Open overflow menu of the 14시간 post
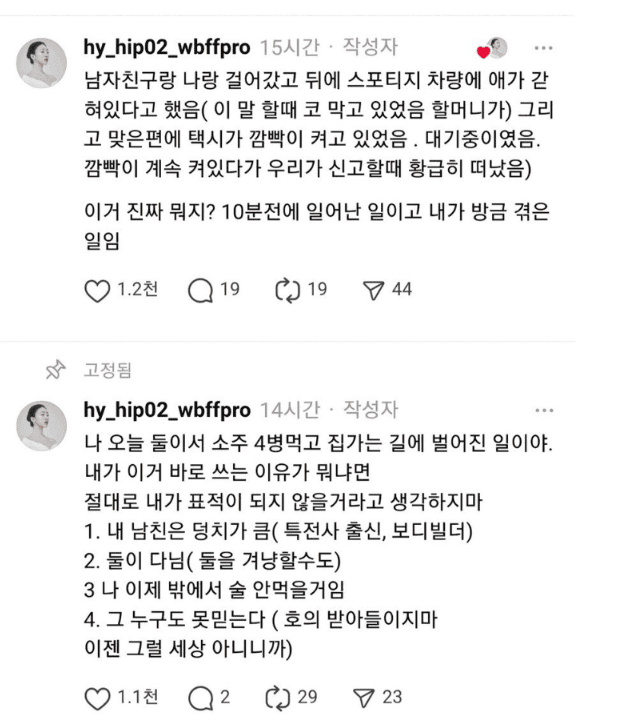The height and width of the screenshot is (728, 634). (543, 410)
